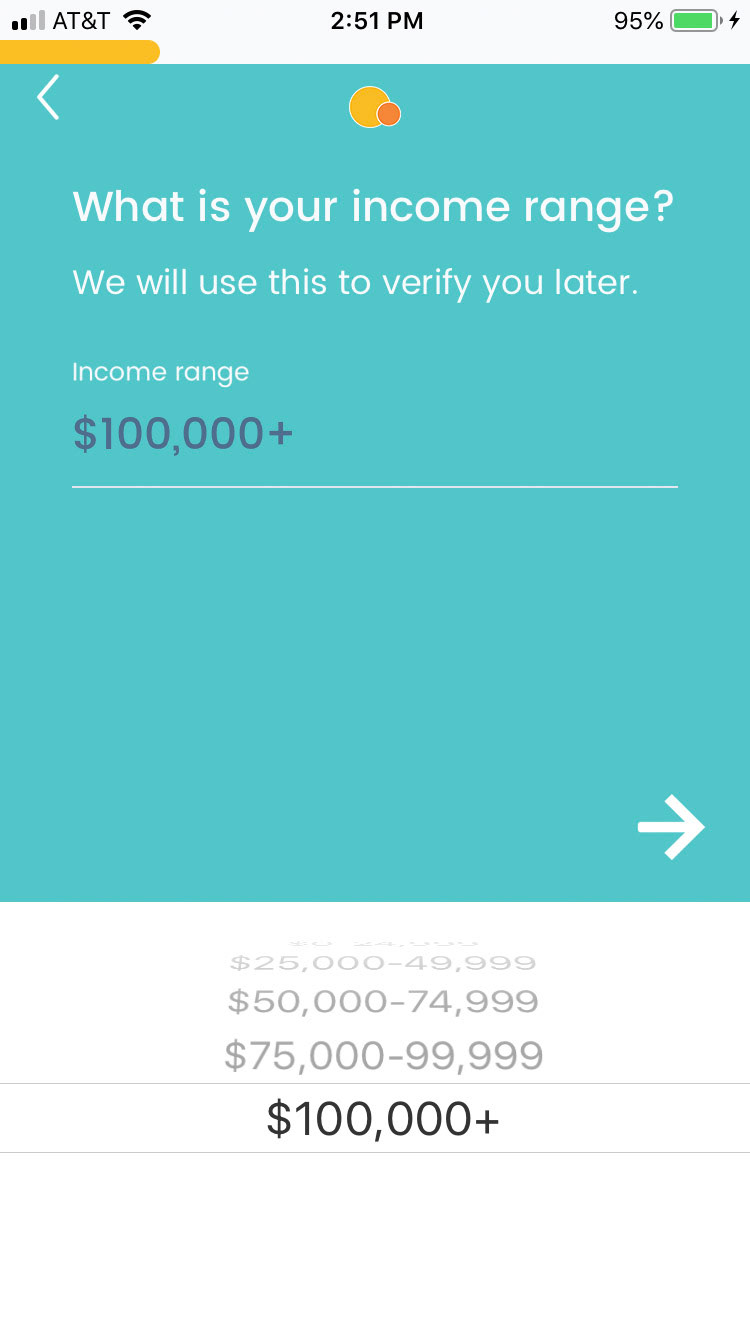Viewport: 750px width, 1334px height.
Task: Select $75,000-99,999 in the picker
Action: (x=383, y=1055)
